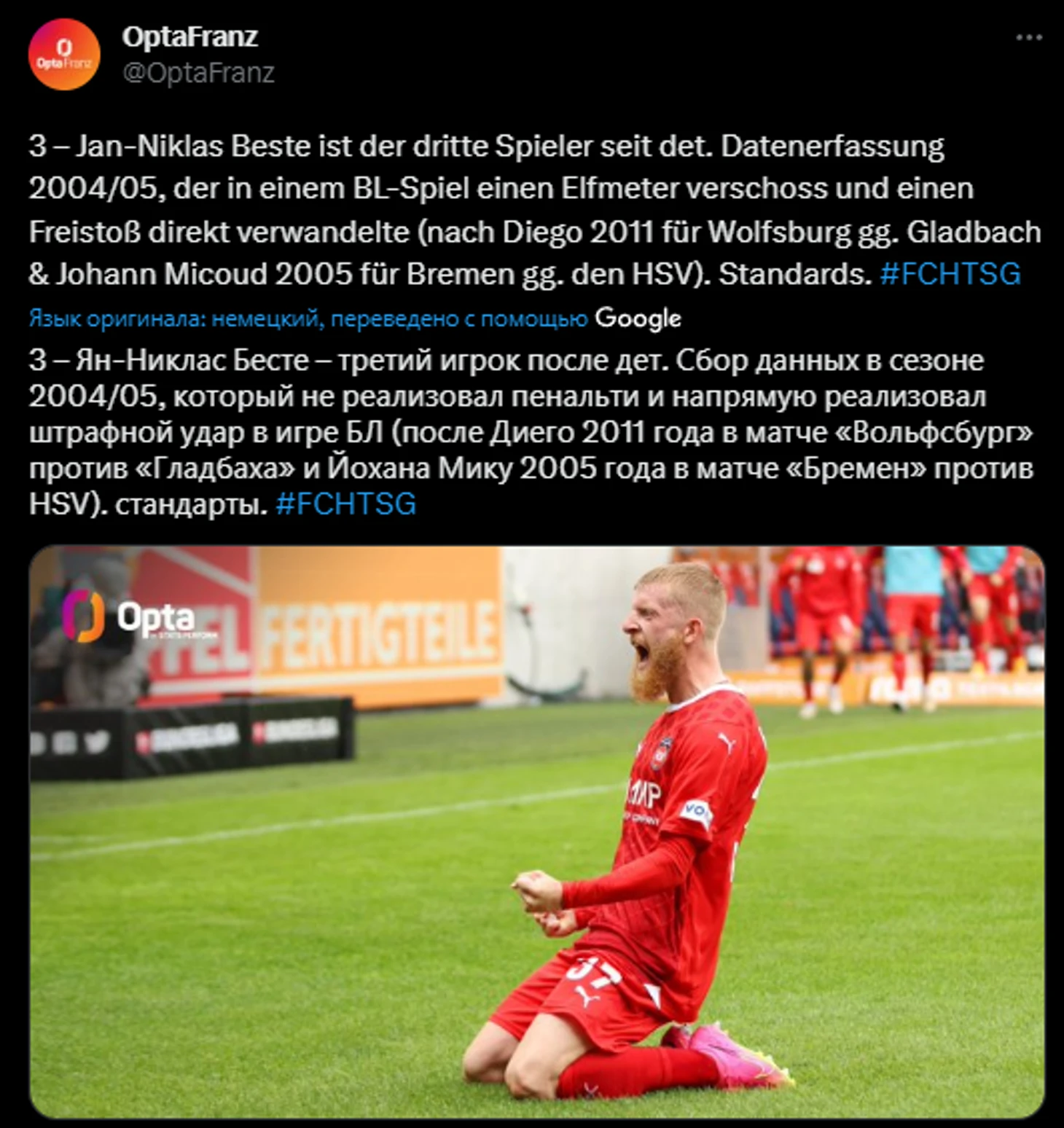Image resolution: width=1064 pixels, height=1128 pixels.
Task: Tap the #FCHTSG hashtag in the German text
Action: click(950, 274)
